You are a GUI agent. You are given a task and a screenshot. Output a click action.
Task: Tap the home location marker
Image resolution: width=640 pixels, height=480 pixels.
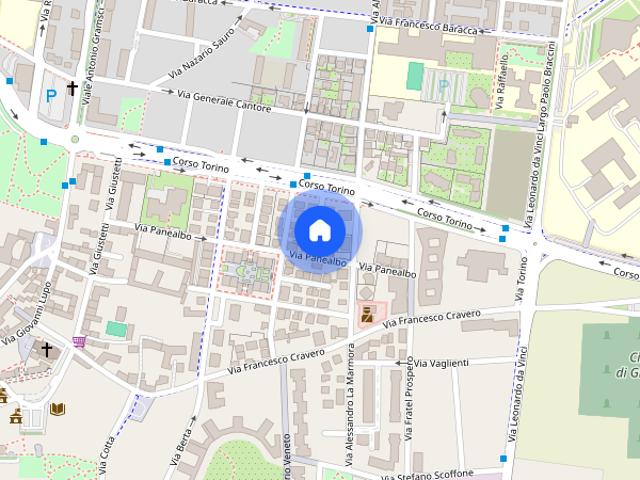(319, 231)
